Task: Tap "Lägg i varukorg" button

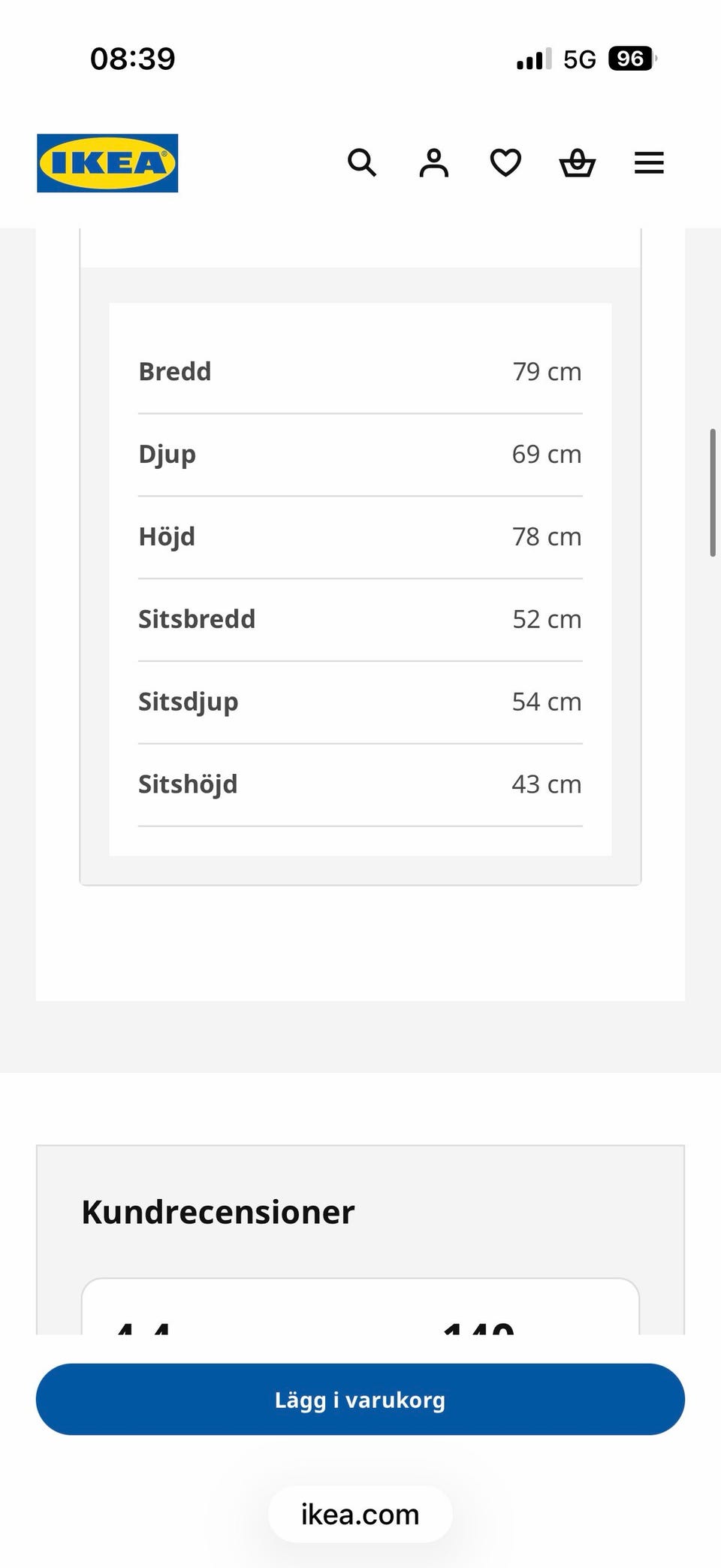Action: [x=360, y=1399]
